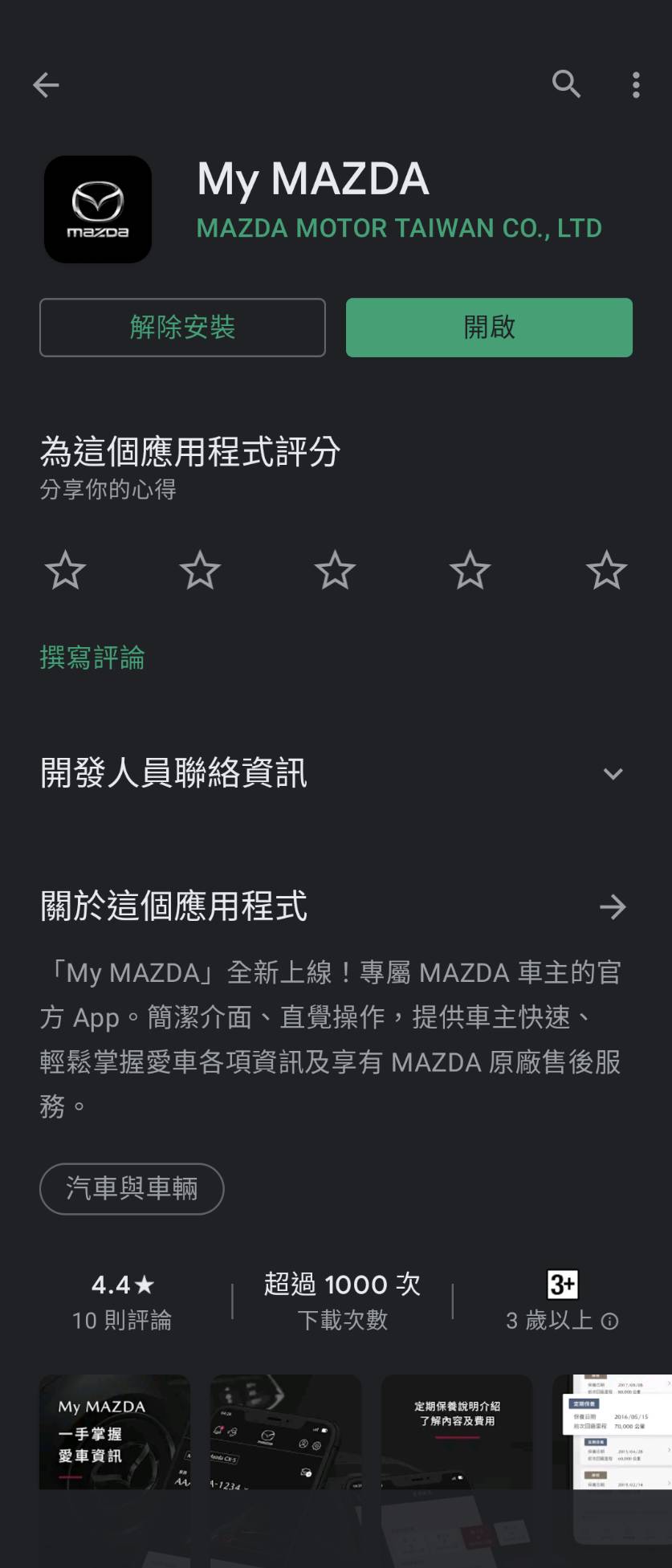The image size is (672, 1568).
Task: Tap 開啟 to open My MAZDA
Action: click(x=489, y=328)
